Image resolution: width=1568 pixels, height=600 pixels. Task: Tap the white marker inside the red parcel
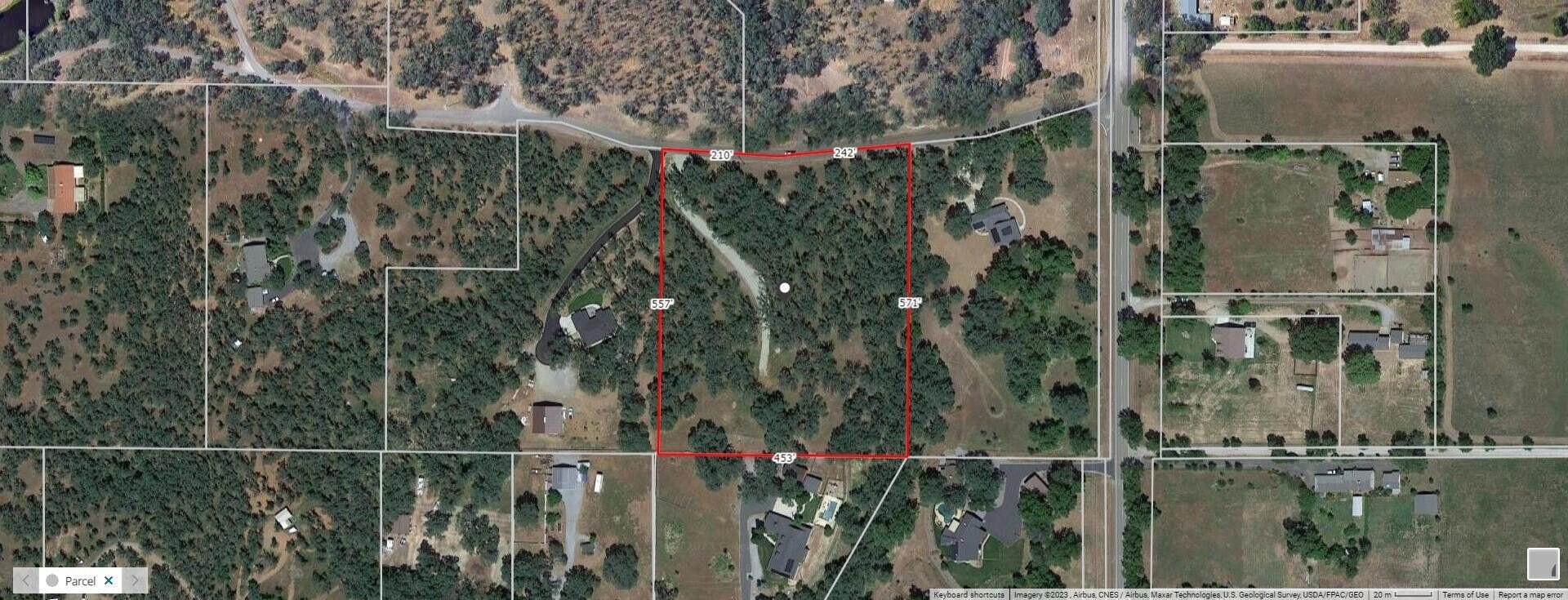[x=785, y=287]
